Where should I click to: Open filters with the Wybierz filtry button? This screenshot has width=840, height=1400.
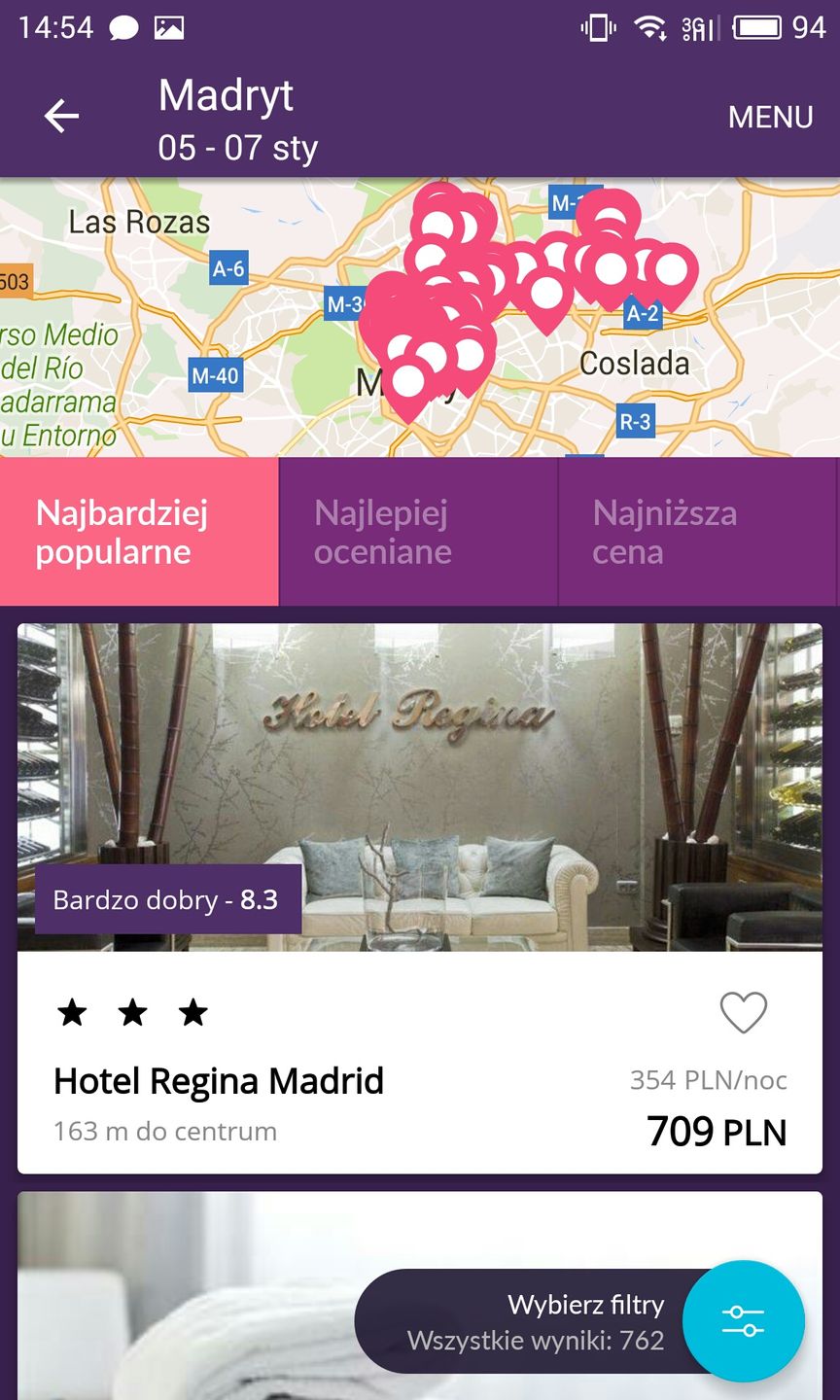tap(743, 1321)
